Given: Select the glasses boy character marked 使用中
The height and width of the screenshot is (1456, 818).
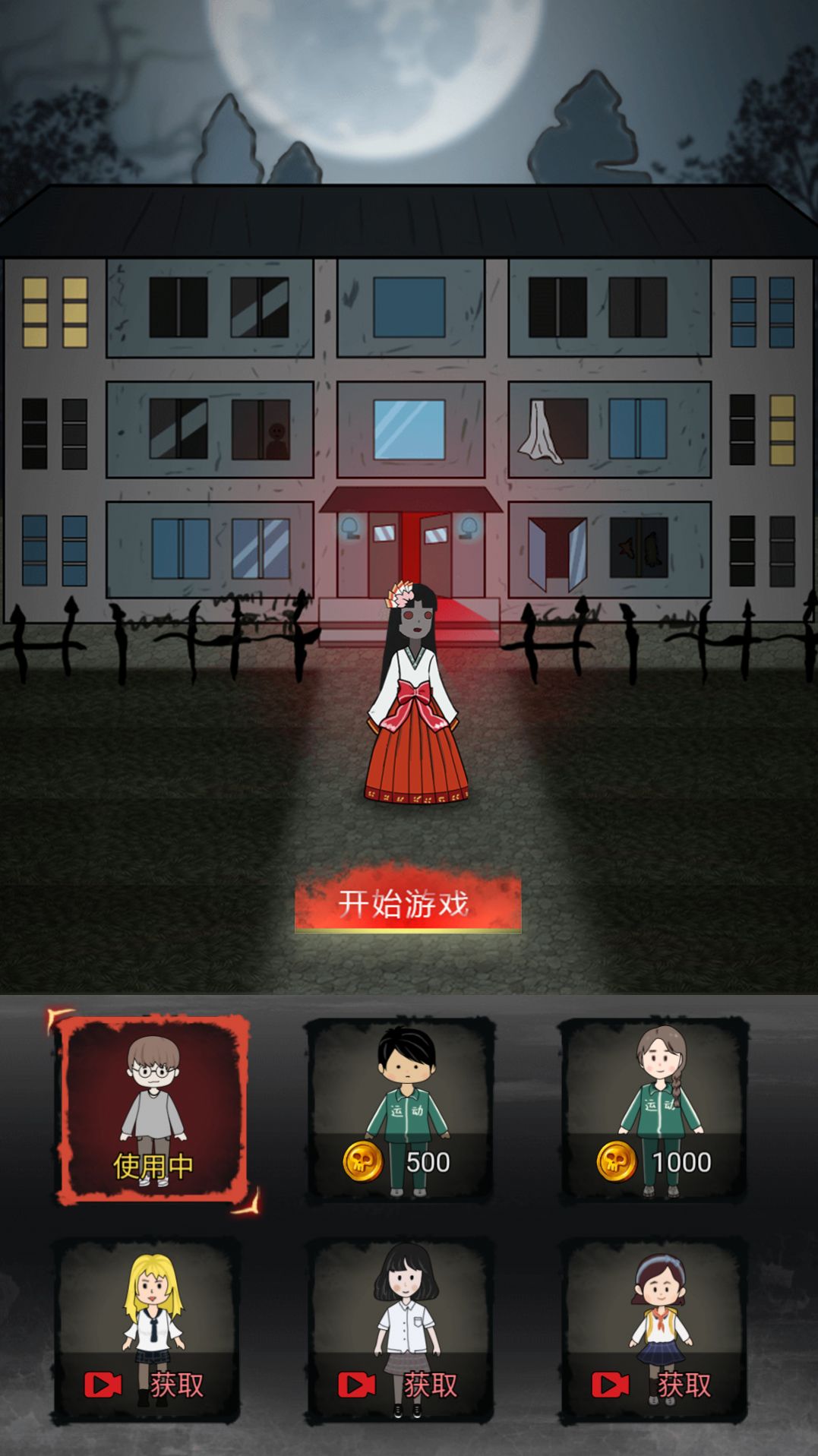Looking at the screenshot, I should (x=153, y=1111).
